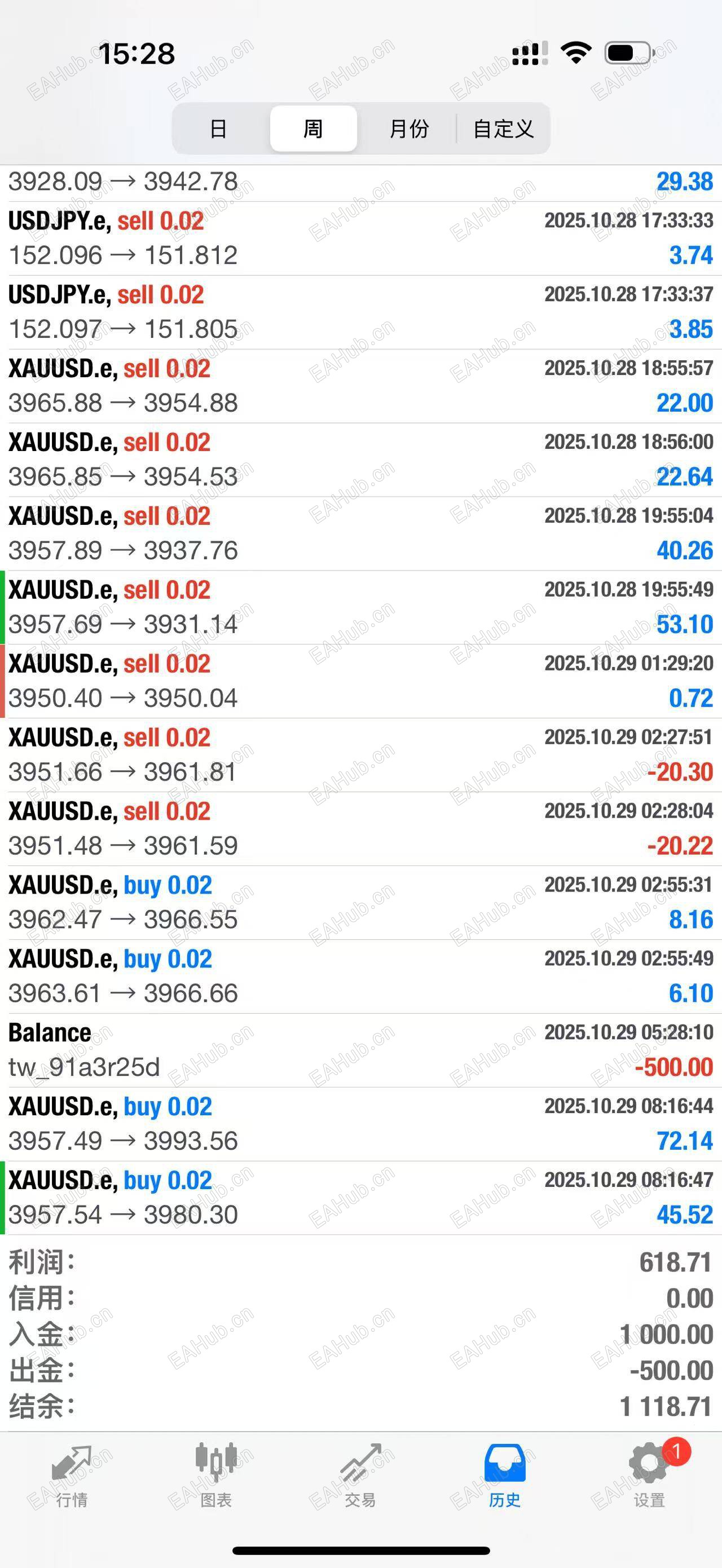Open the XAUUSD.e sell trade with 22.00 profit

[x=360, y=386]
